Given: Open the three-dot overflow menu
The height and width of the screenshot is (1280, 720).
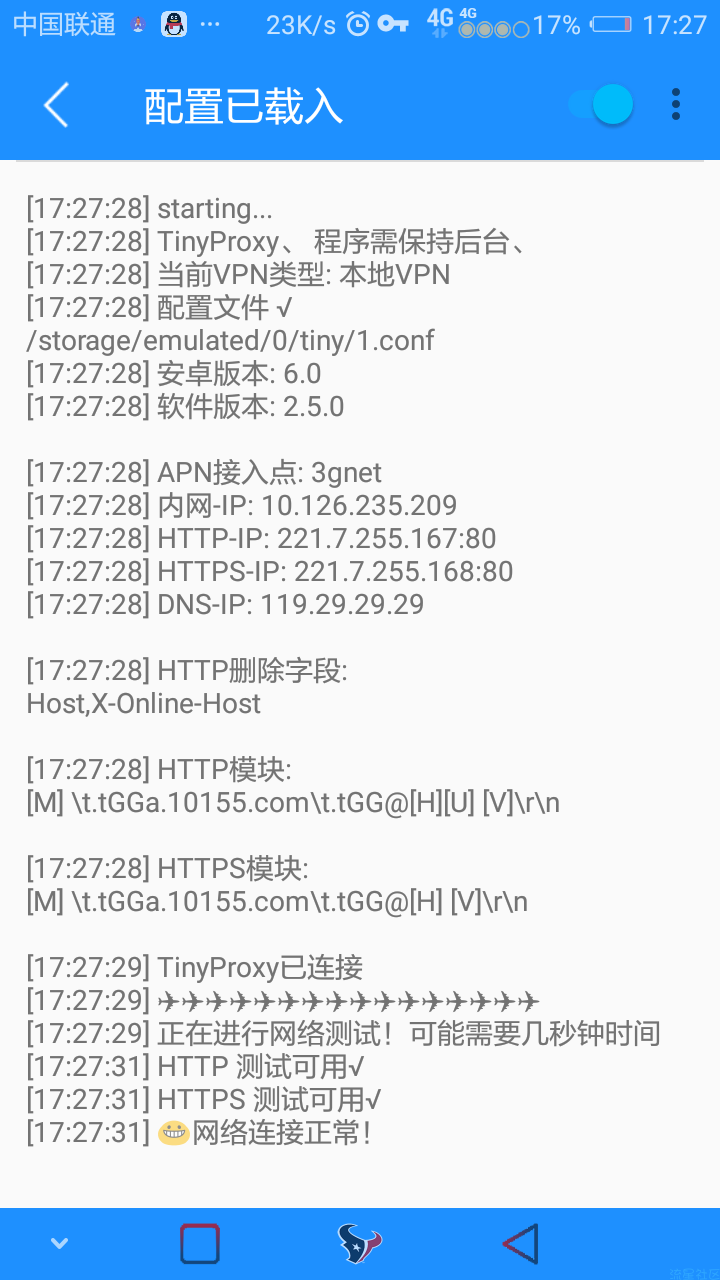Looking at the screenshot, I should point(676,104).
